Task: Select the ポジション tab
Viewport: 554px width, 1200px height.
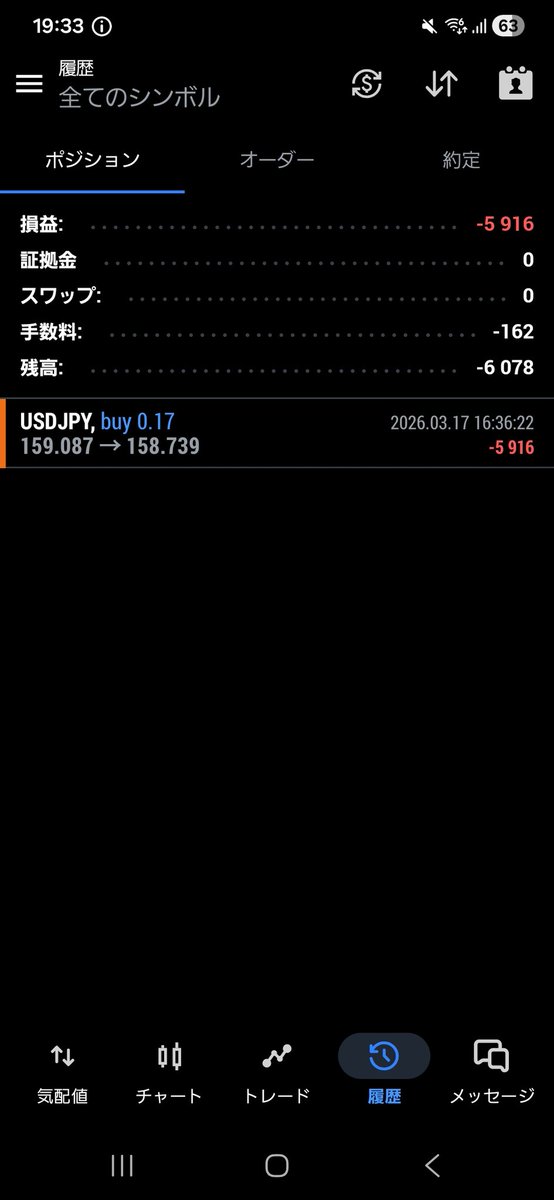Action: coord(92,160)
